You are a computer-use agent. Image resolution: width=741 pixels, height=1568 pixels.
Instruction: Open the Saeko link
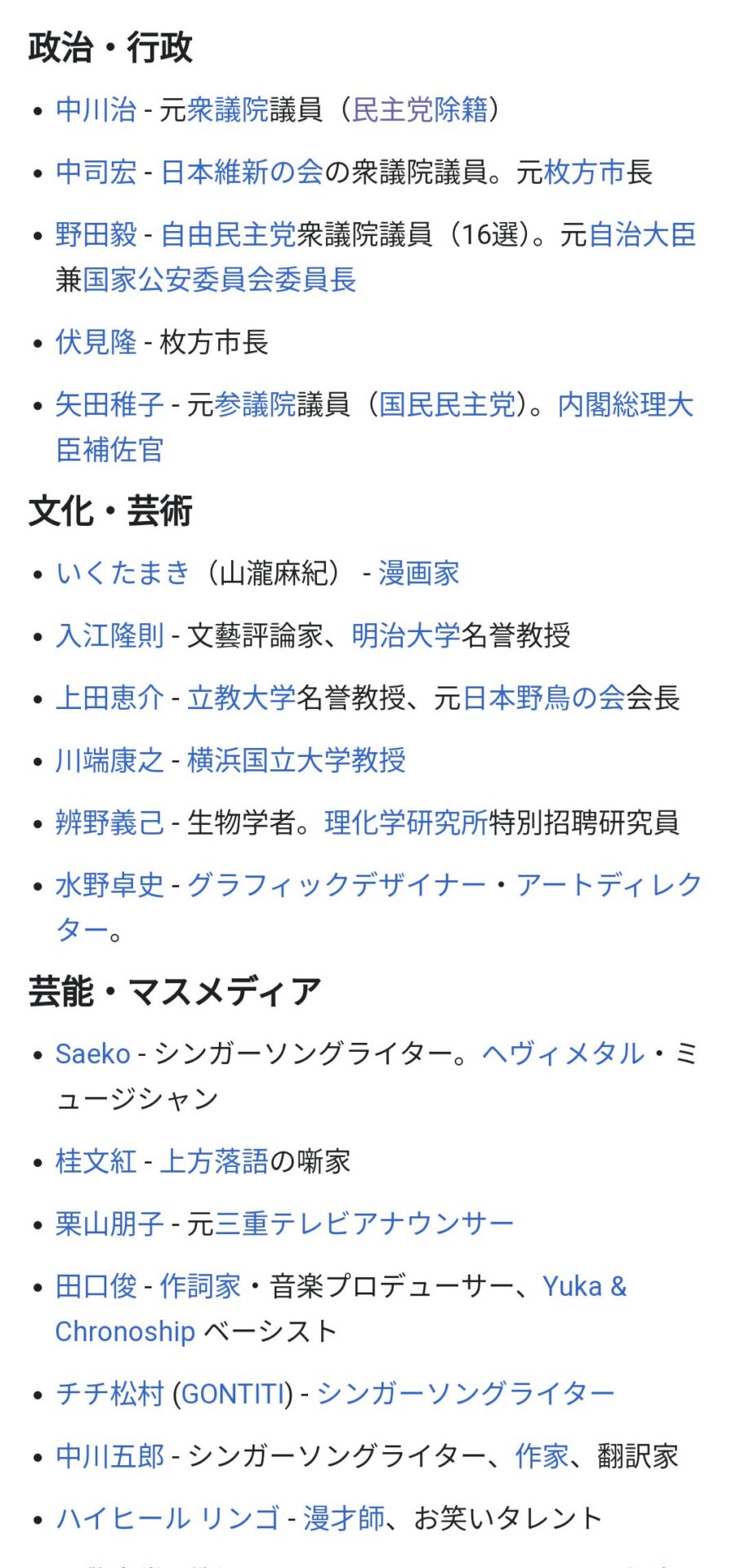(x=93, y=1053)
